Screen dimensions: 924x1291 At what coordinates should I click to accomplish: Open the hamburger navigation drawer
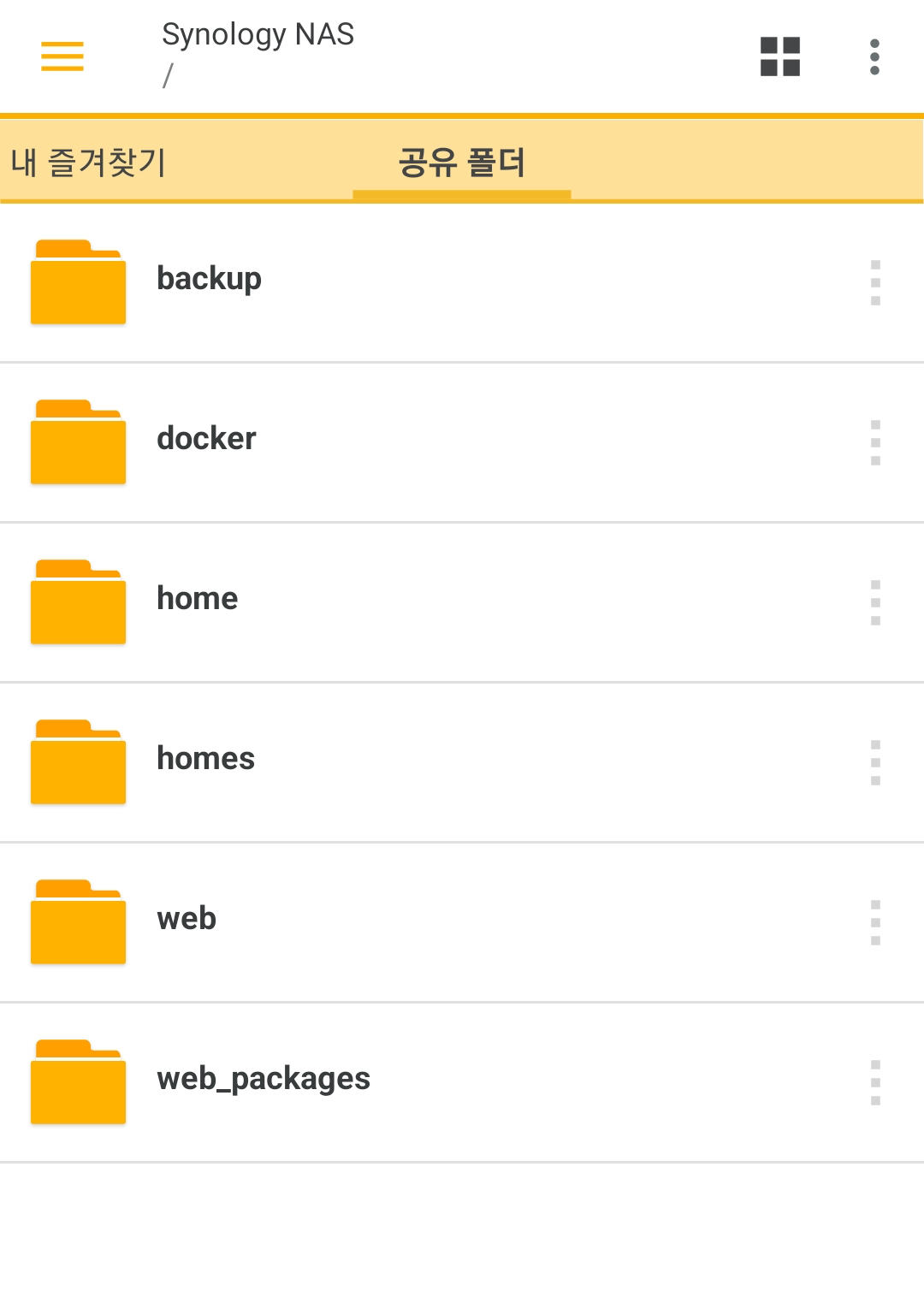tap(62, 56)
